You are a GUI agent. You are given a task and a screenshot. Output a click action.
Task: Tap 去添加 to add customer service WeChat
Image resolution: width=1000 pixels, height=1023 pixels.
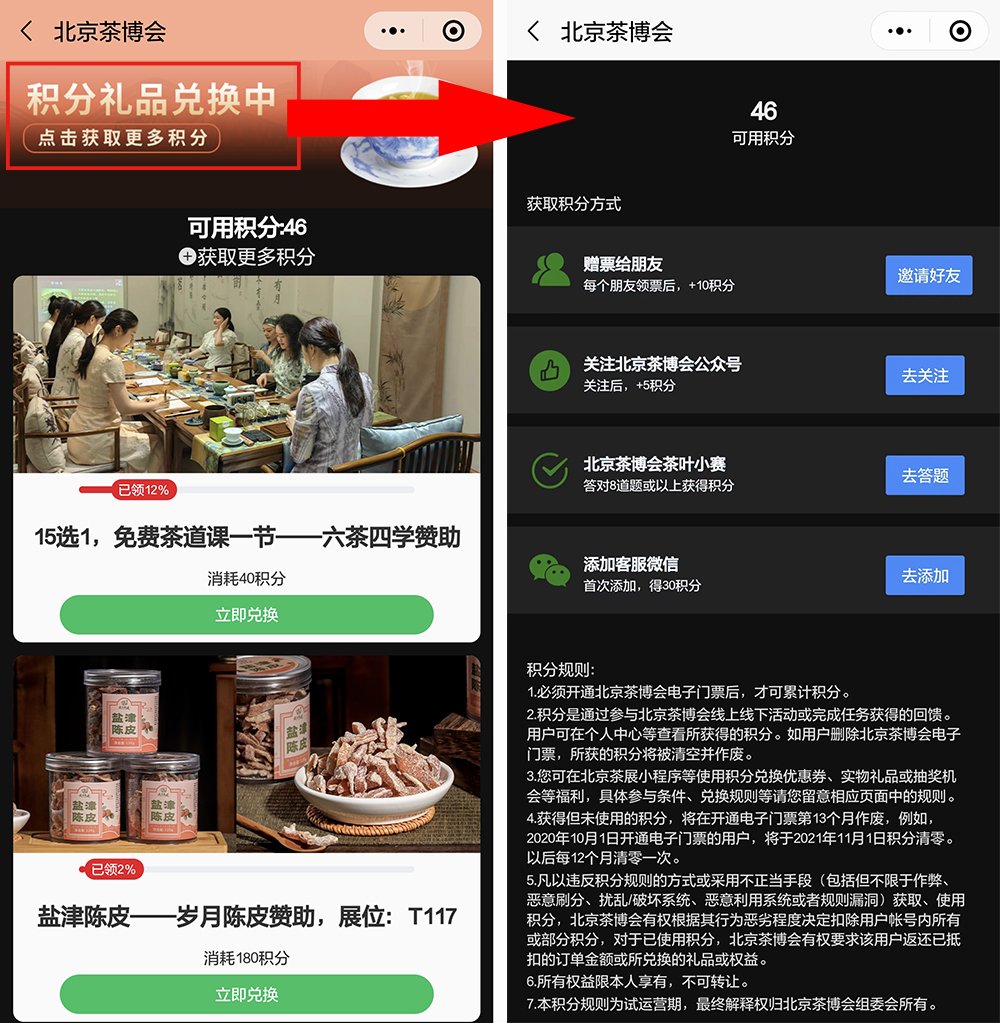point(924,575)
